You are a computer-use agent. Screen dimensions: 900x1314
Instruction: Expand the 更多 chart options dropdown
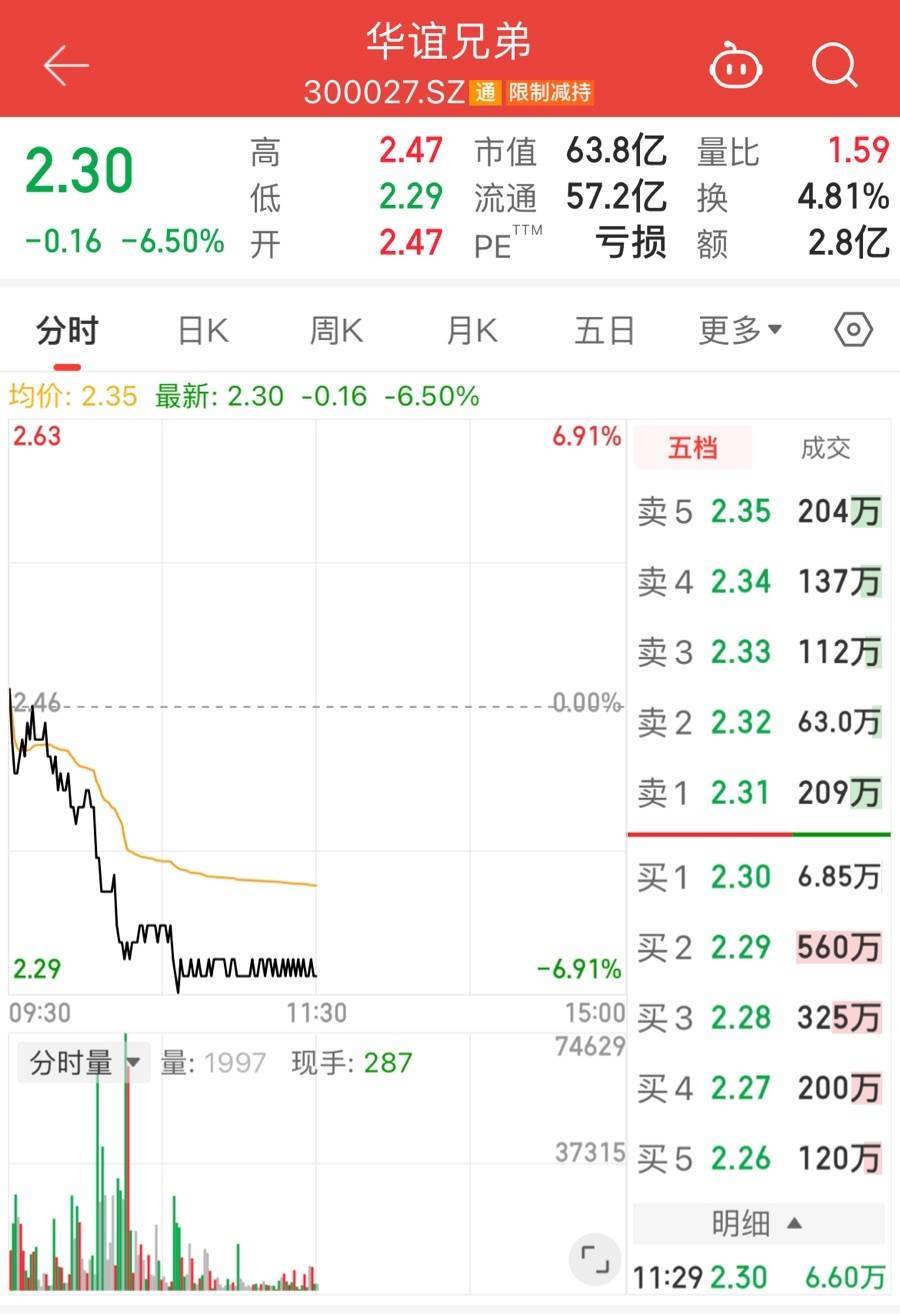pyautogui.click(x=740, y=330)
